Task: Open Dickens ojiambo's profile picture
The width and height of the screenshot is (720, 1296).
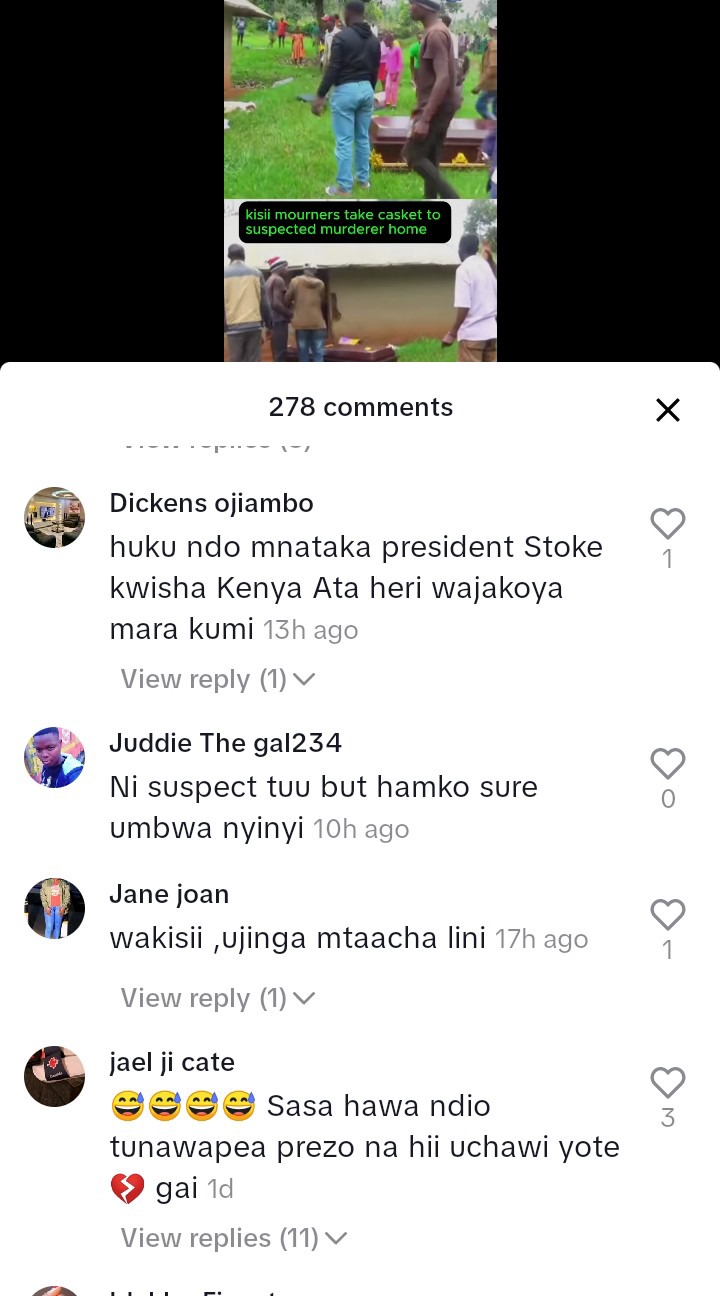Action: pyautogui.click(x=54, y=518)
